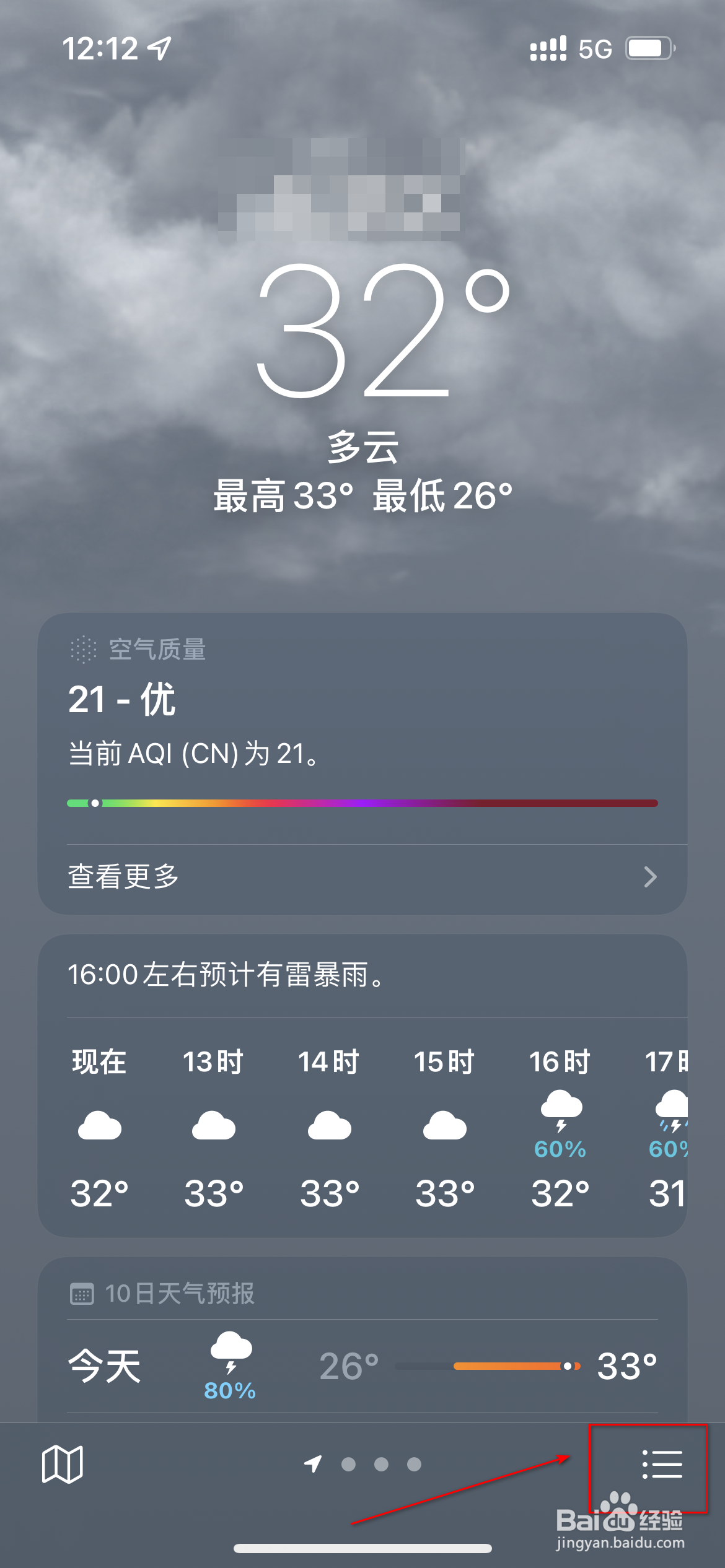The image size is (725, 1568).
Task: Open the hourly forecast card
Action: 362,1086
